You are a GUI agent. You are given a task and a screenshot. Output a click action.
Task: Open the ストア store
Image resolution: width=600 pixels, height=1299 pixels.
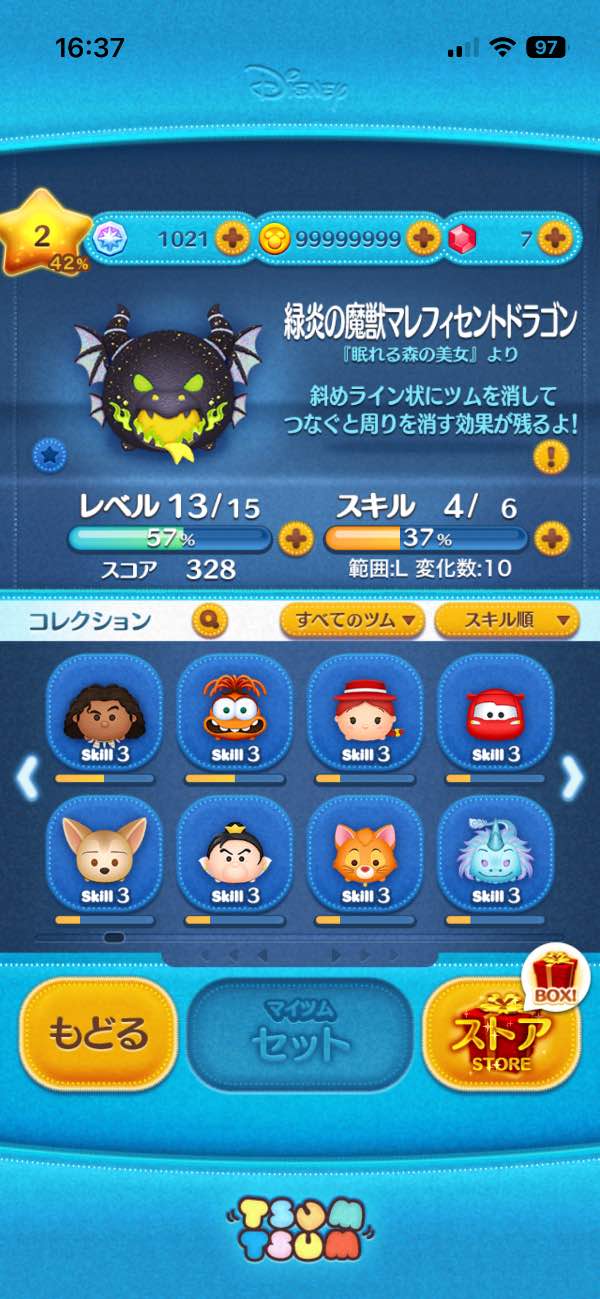pos(502,1034)
